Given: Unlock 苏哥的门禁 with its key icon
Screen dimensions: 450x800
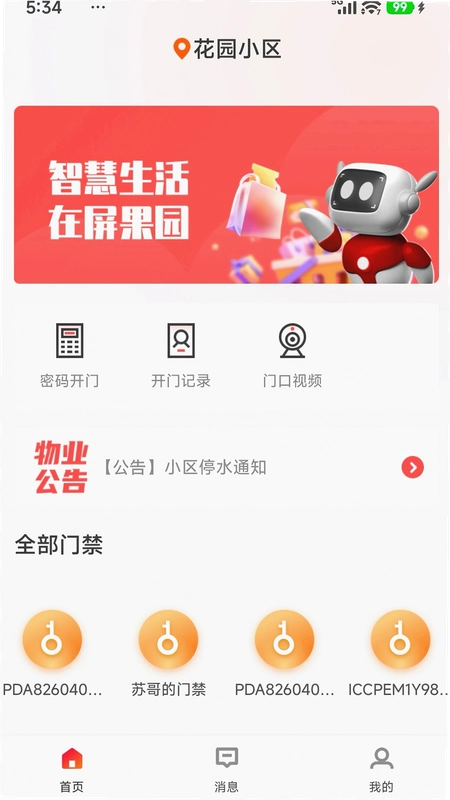Looking at the screenshot, I should tap(168, 639).
